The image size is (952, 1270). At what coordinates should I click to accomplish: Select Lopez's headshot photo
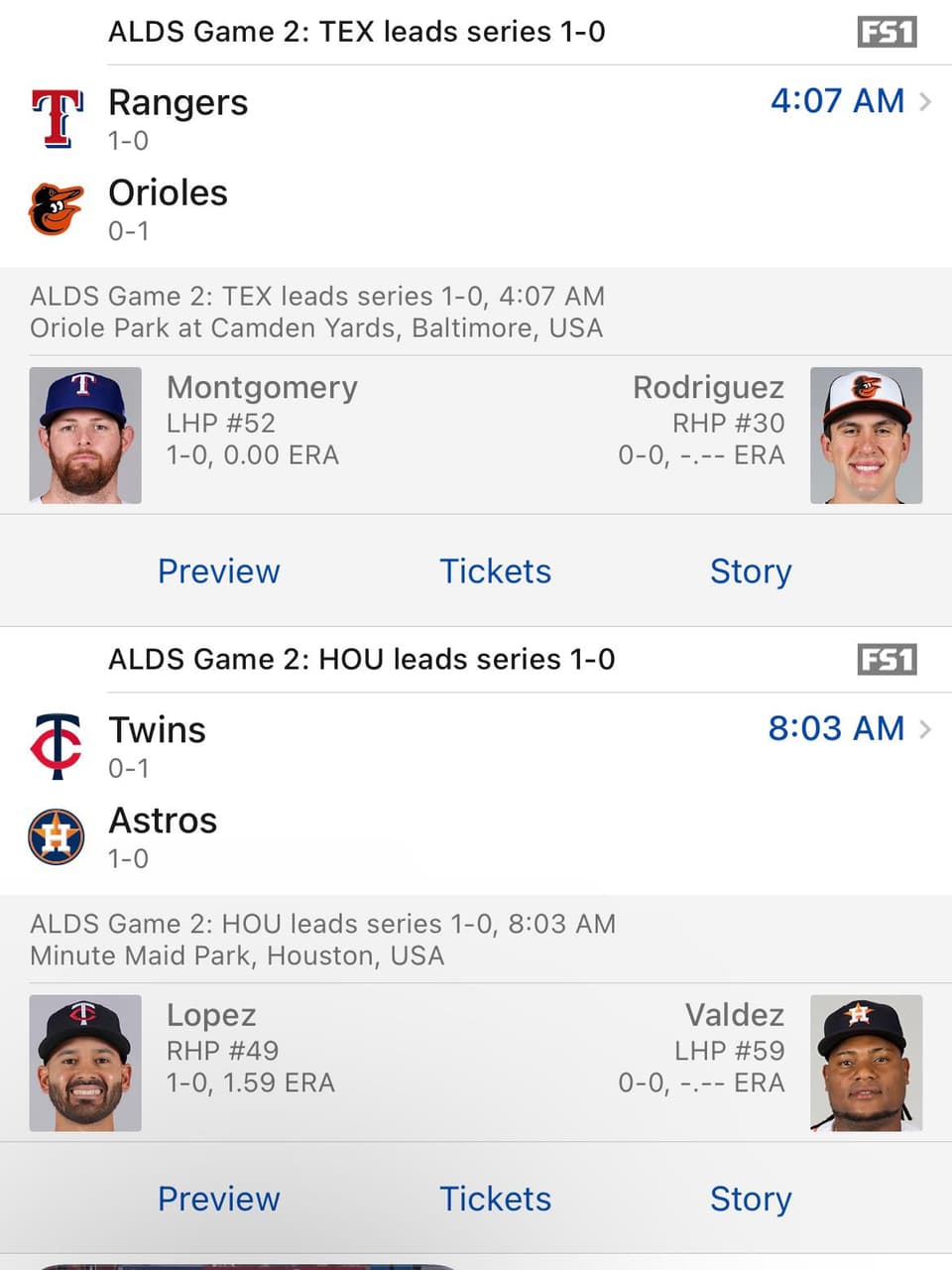[85, 1063]
